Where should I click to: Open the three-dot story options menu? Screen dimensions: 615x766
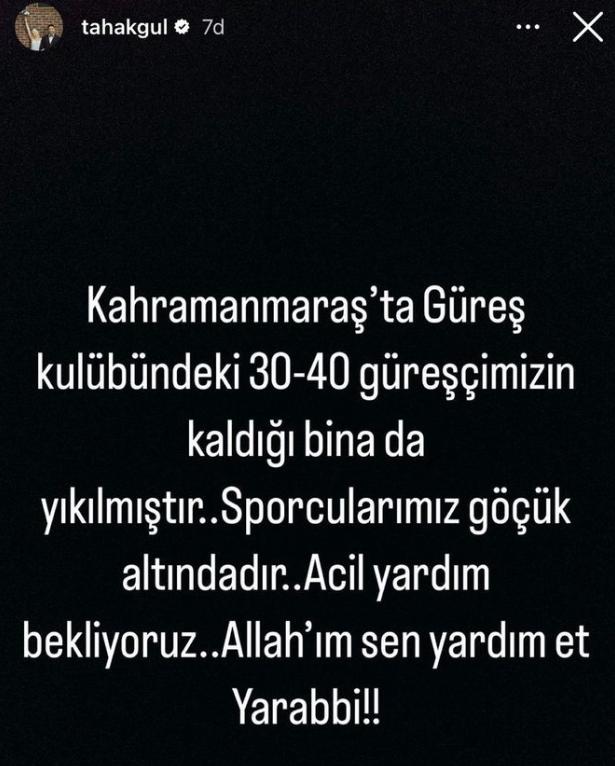[526, 31]
